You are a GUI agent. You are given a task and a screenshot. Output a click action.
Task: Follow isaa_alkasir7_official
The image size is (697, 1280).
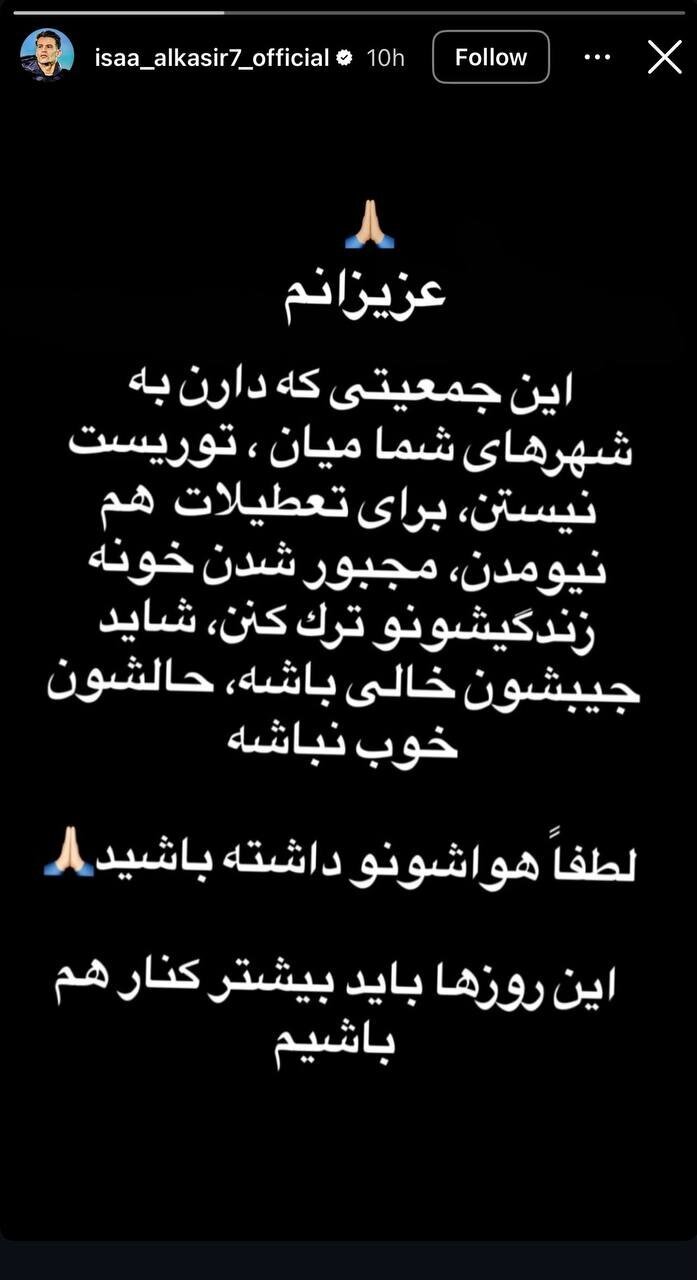click(490, 57)
